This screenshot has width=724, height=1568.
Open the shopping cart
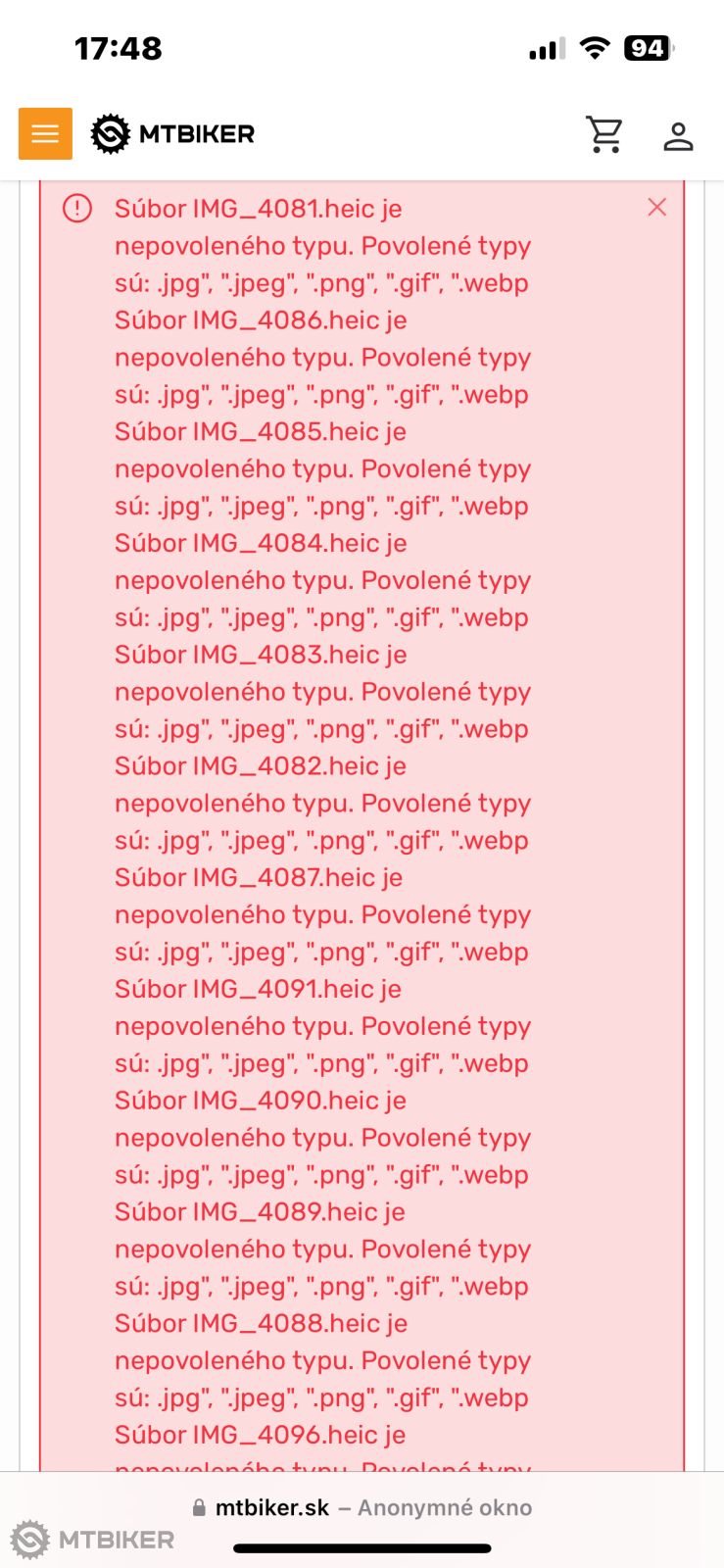[x=604, y=134]
